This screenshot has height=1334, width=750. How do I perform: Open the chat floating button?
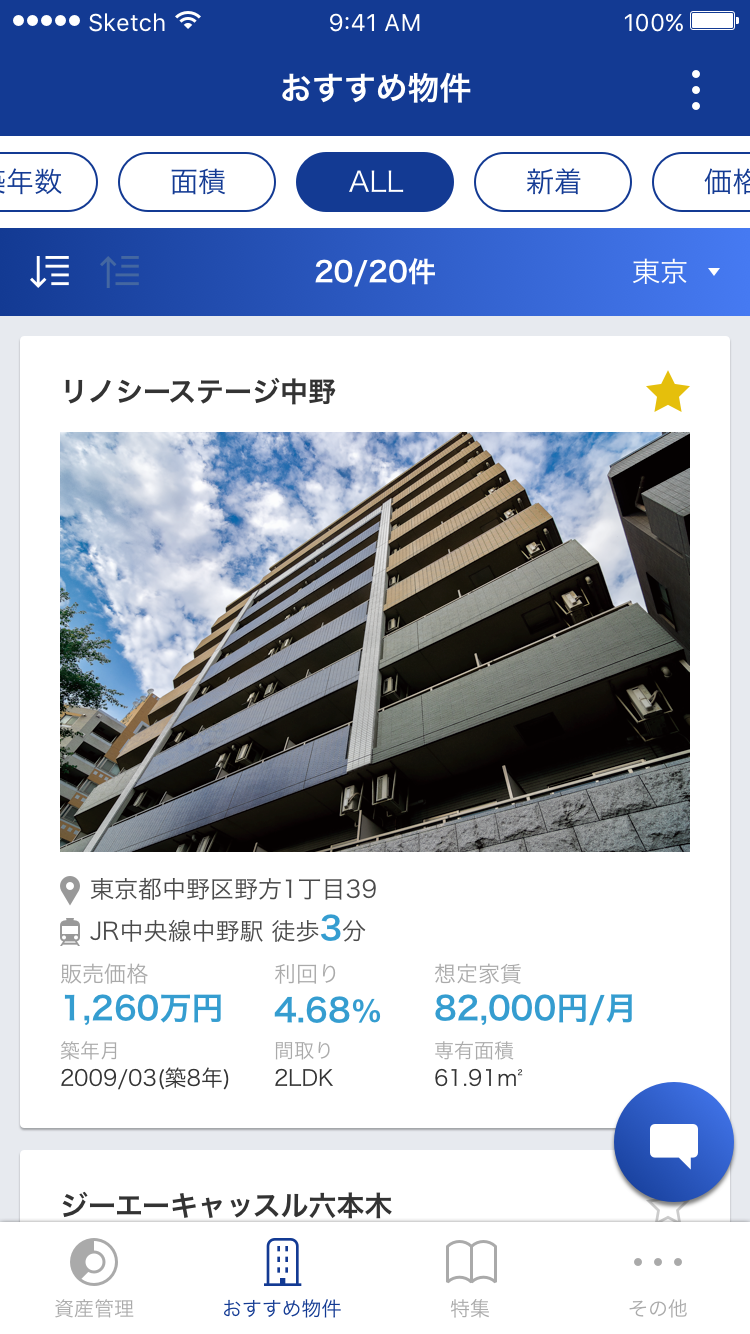[674, 1142]
